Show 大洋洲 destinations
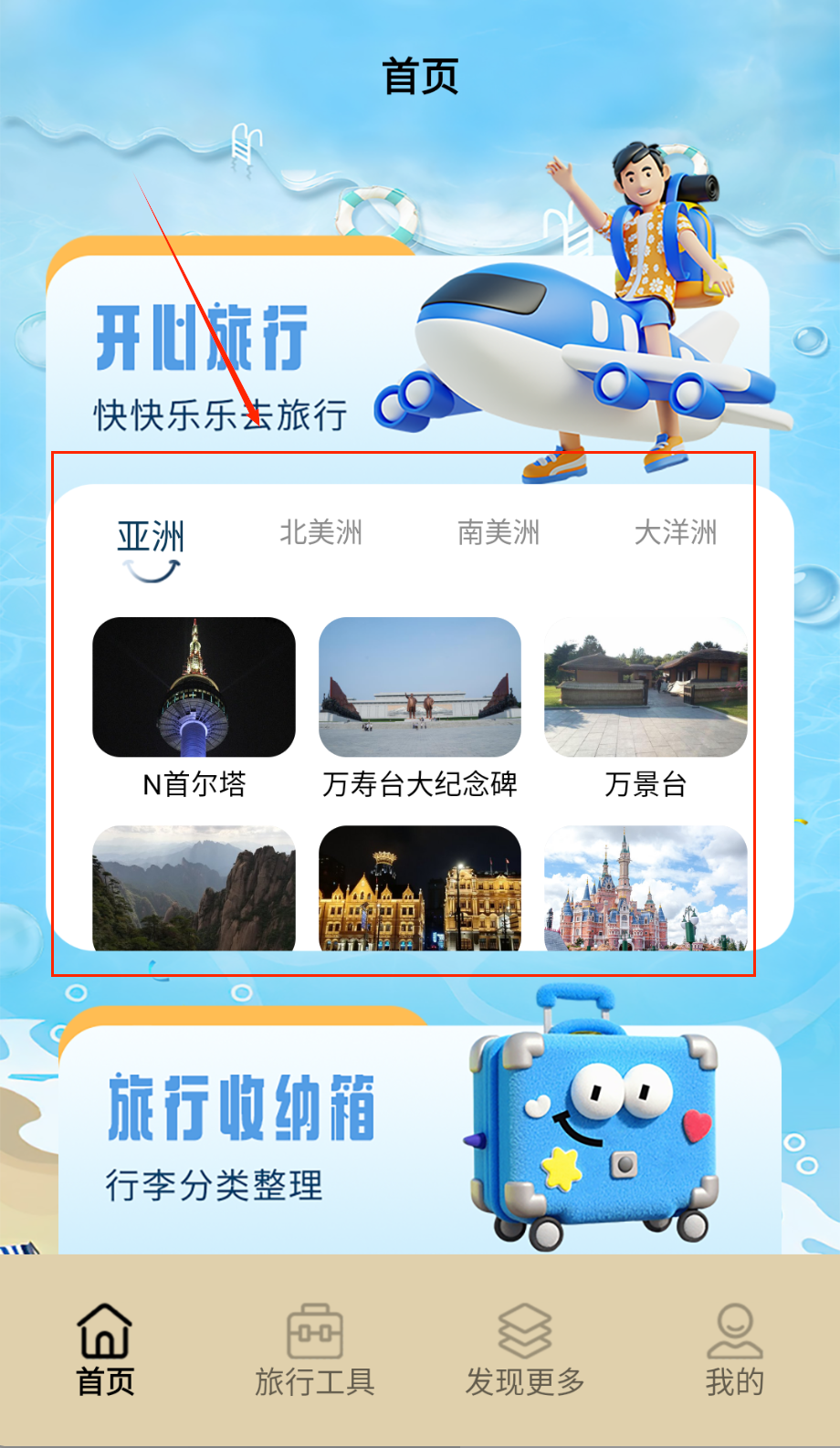The width and height of the screenshot is (840, 1448). [x=676, y=532]
